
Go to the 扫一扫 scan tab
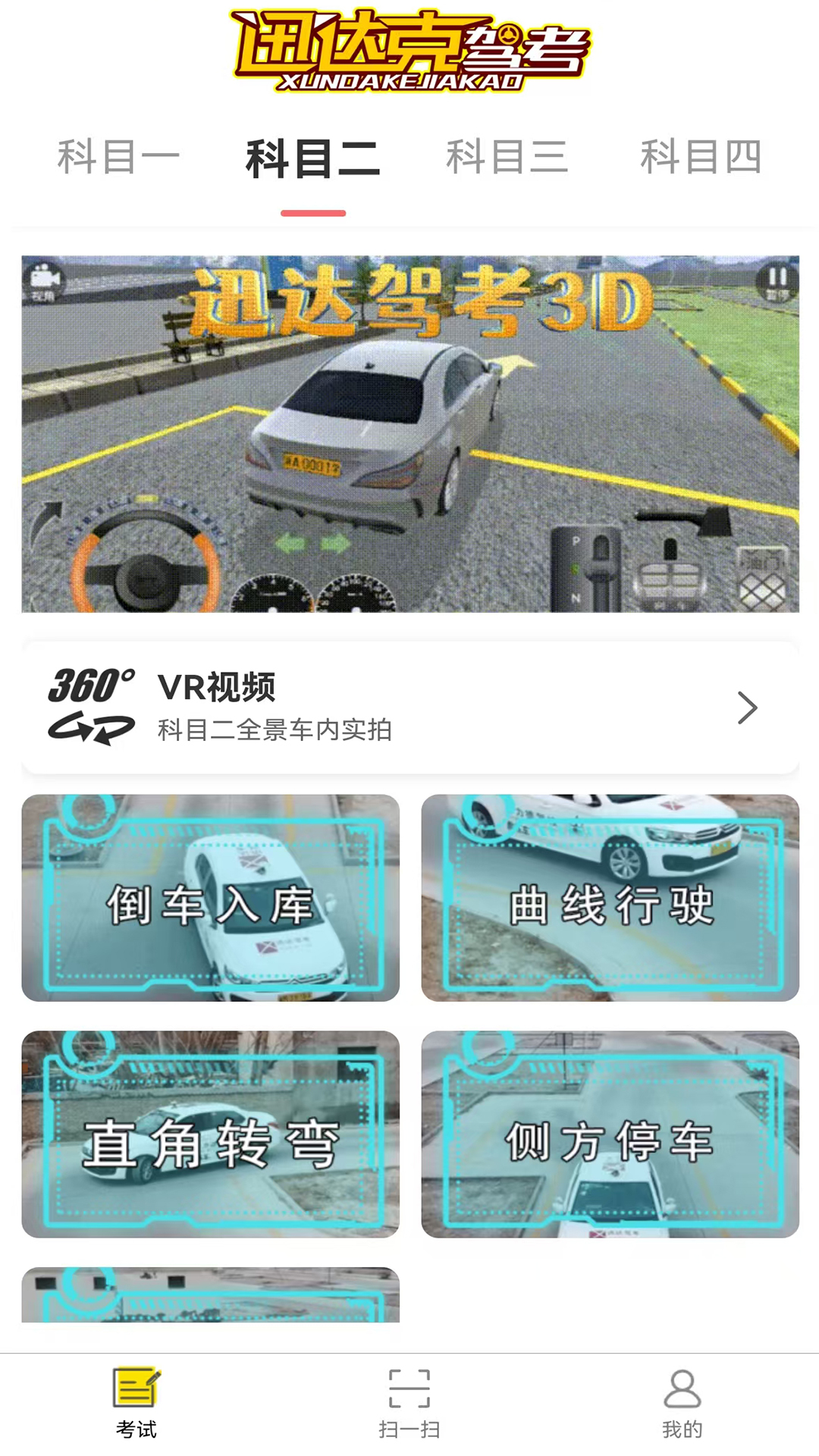409,1404
